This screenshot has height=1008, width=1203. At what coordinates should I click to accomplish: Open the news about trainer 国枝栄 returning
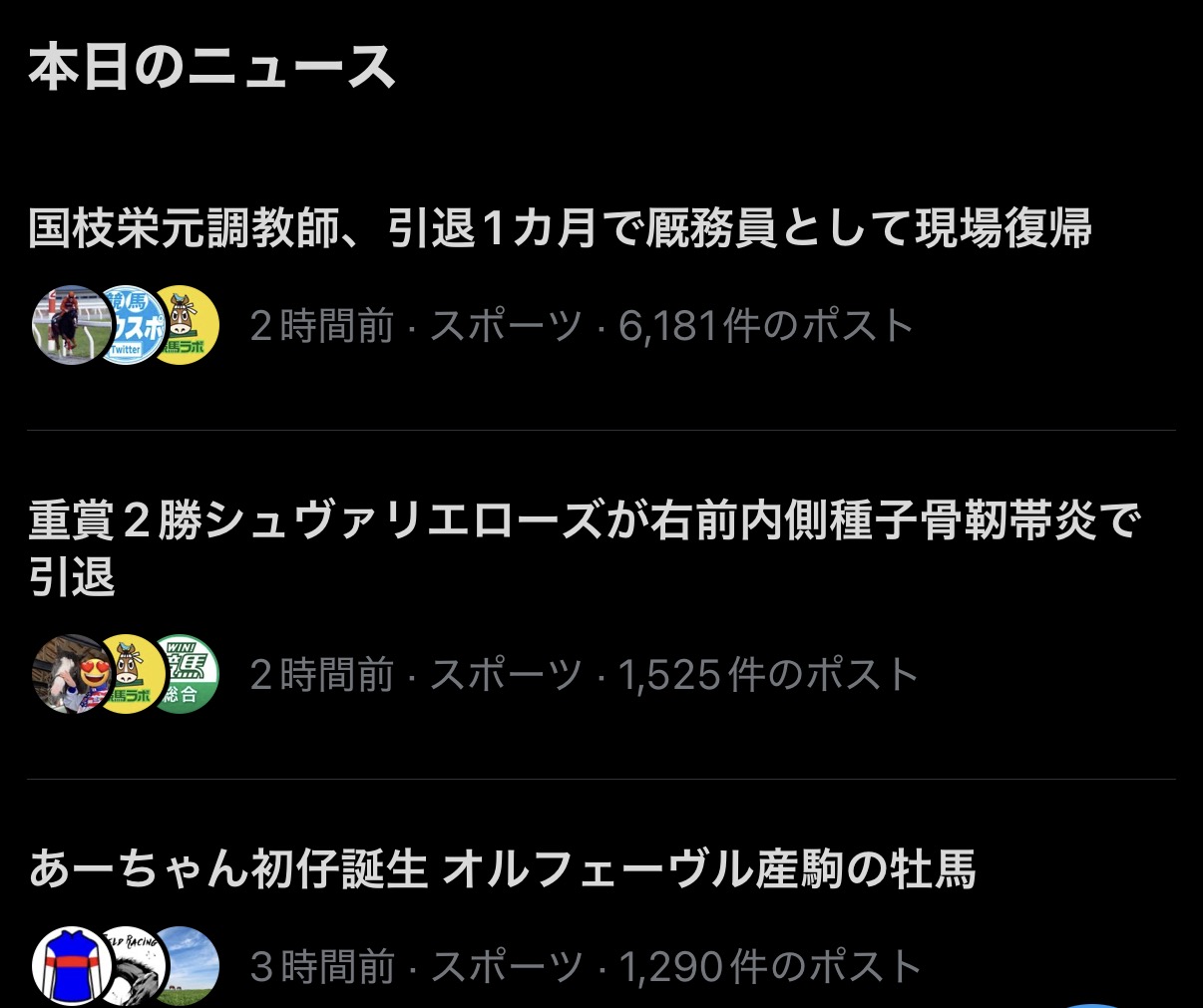559,228
